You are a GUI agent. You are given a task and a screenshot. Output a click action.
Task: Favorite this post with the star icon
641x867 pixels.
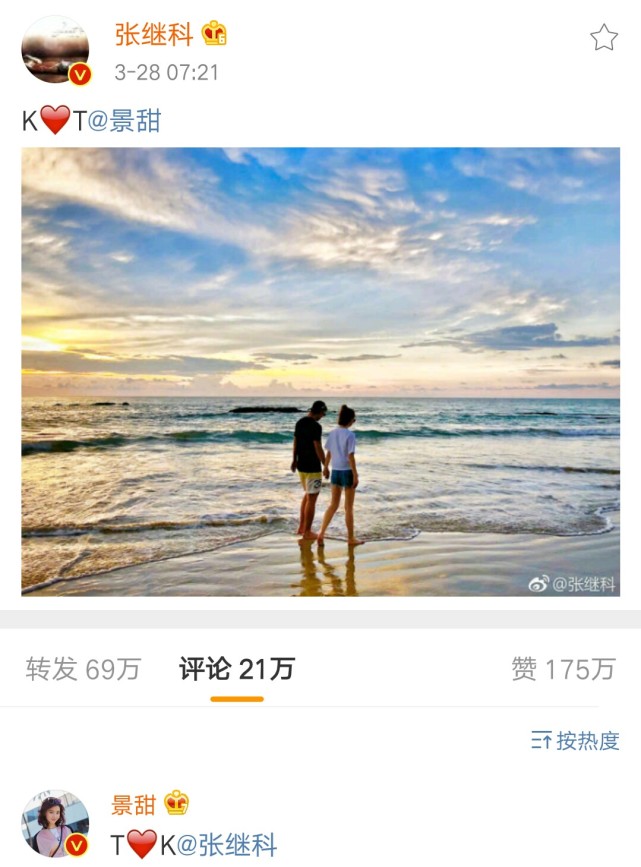(603, 38)
